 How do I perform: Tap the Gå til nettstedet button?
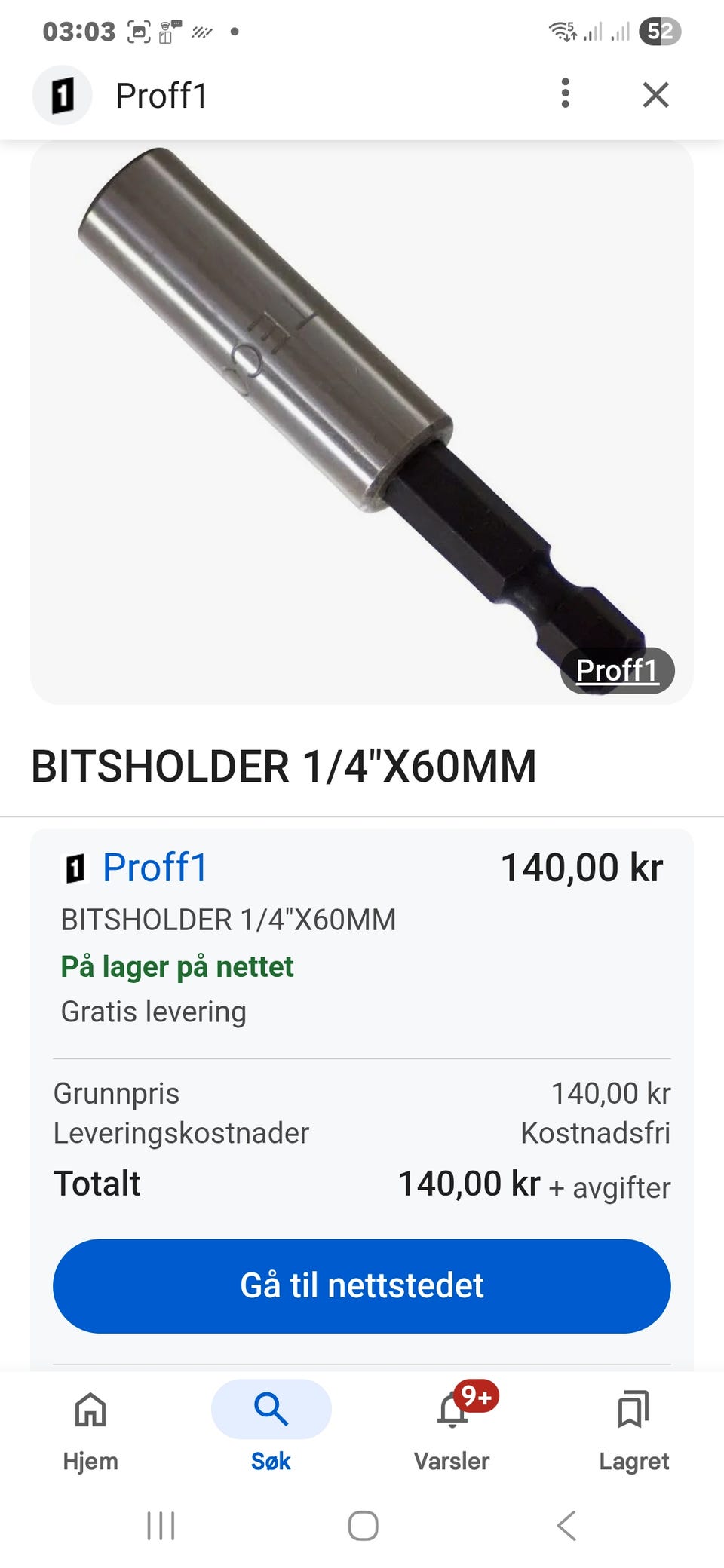pos(362,1285)
